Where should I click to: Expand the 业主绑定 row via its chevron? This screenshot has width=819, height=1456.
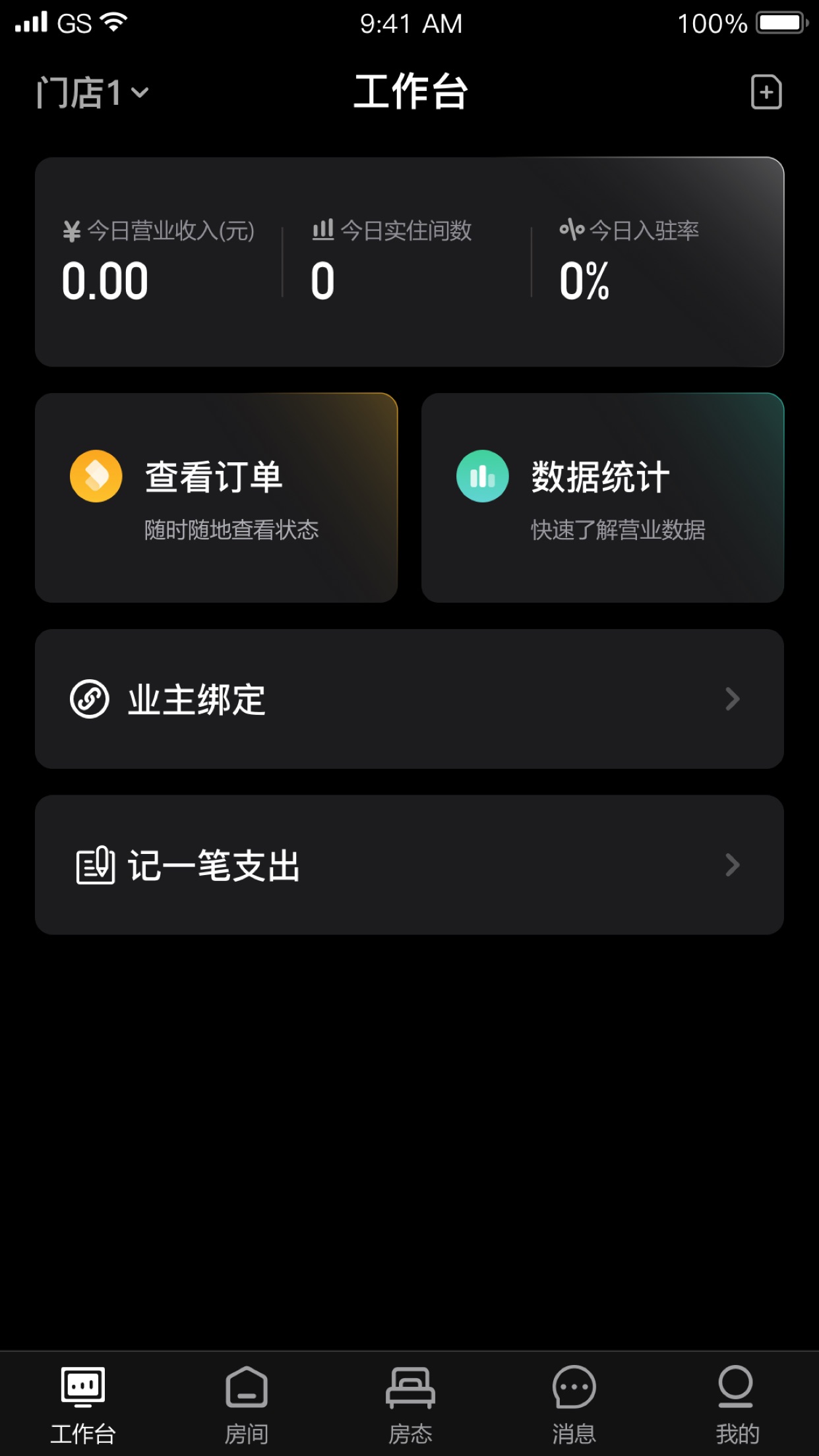tap(733, 699)
